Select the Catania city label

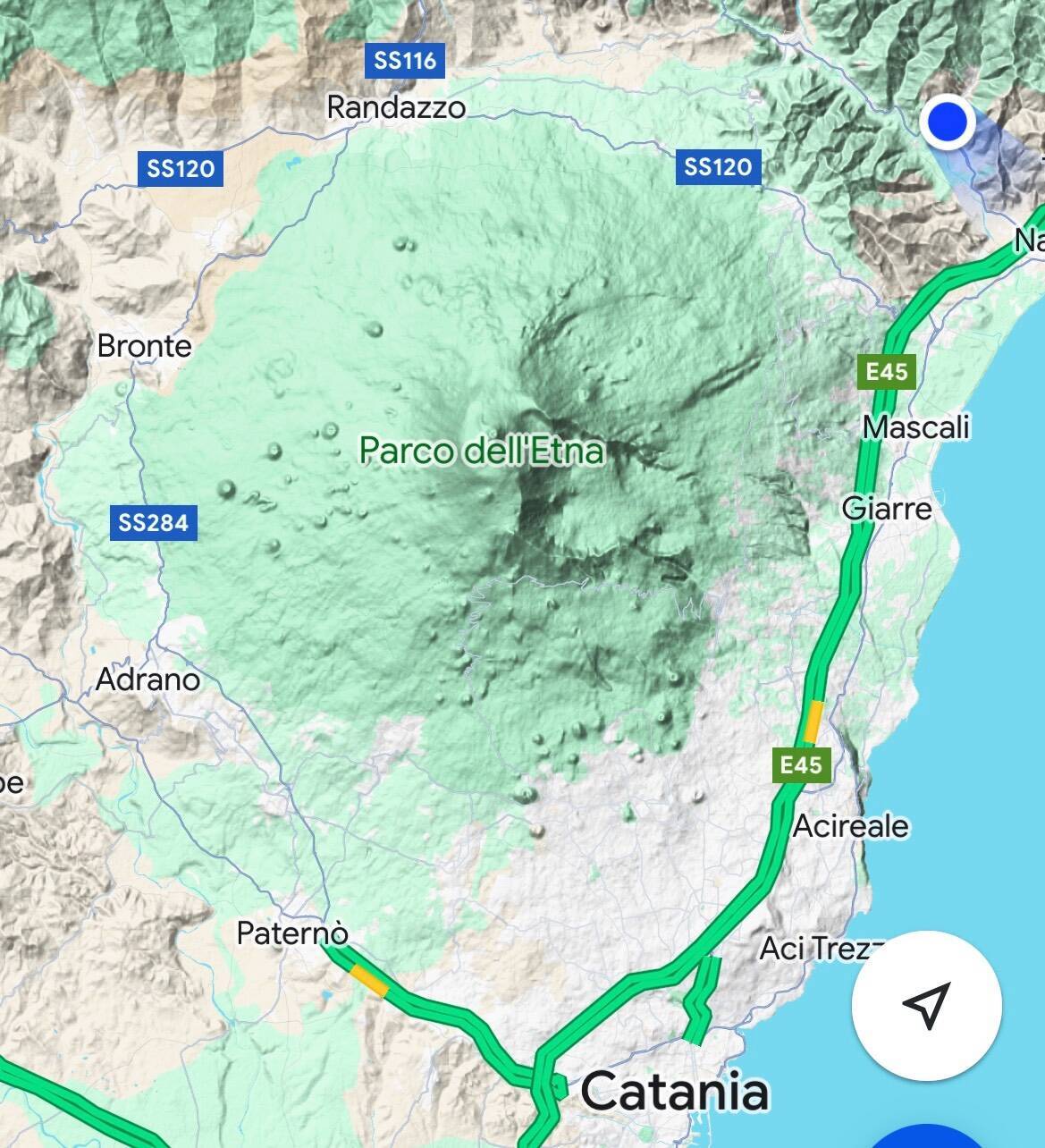pyautogui.click(x=675, y=1092)
